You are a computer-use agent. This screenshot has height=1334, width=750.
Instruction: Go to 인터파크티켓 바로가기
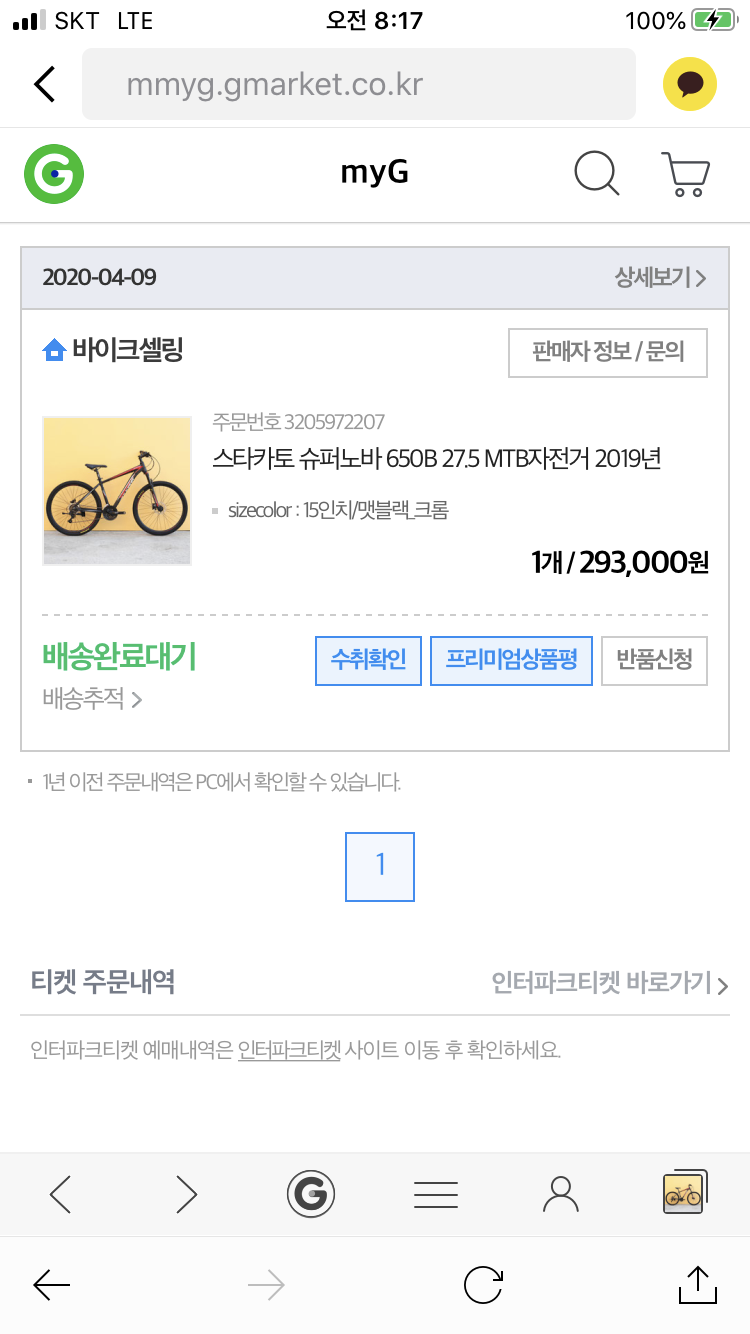pos(609,983)
